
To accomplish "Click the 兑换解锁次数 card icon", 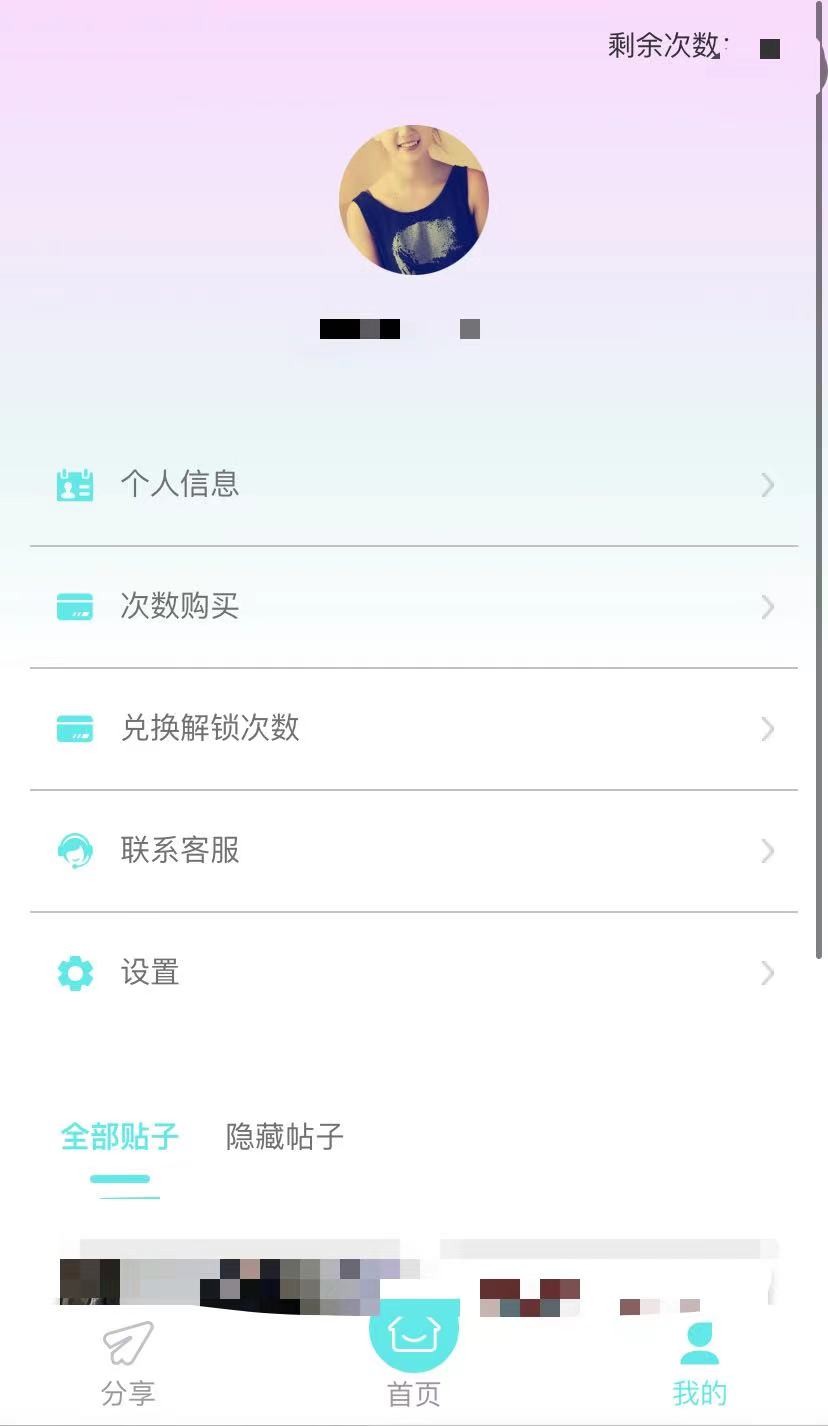I will click(74, 729).
